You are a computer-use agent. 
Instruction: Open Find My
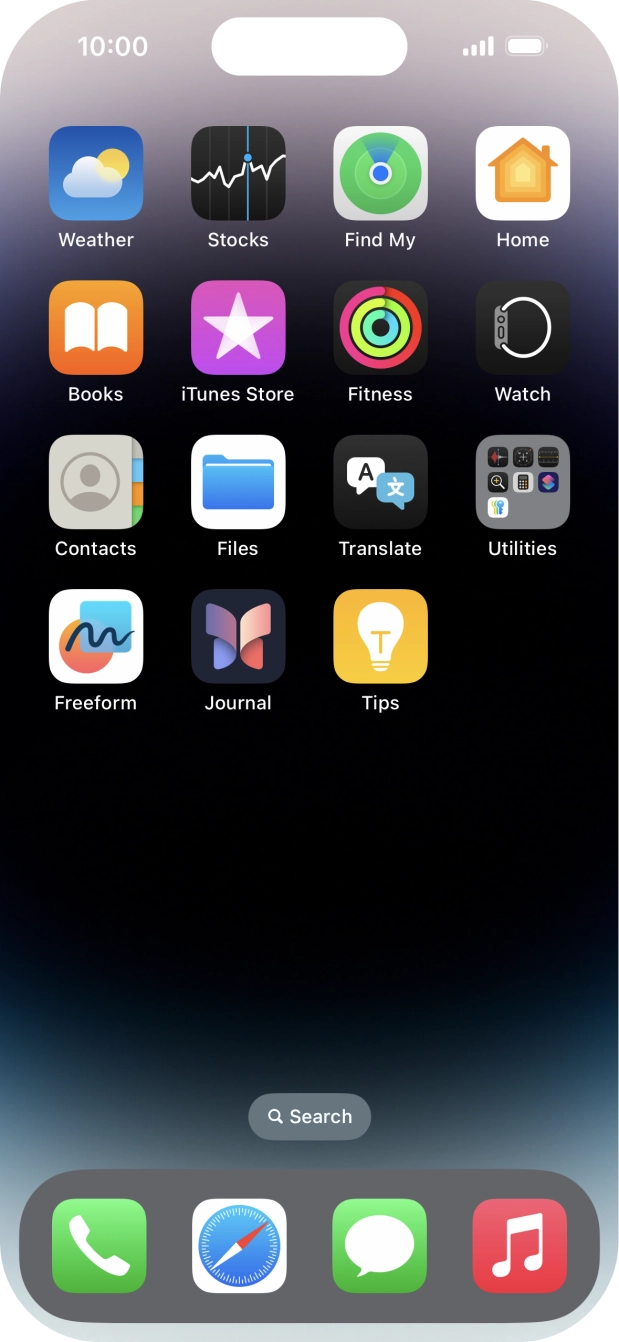[380, 173]
